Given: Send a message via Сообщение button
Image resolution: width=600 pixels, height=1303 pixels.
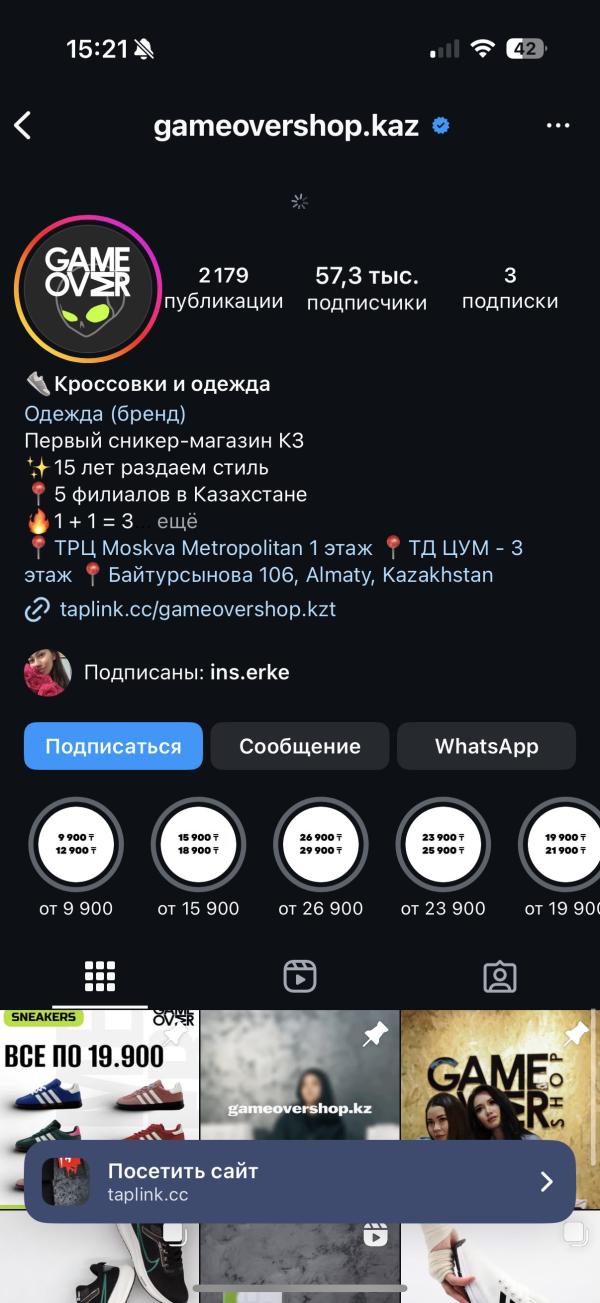Looking at the screenshot, I should click(300, 746).
